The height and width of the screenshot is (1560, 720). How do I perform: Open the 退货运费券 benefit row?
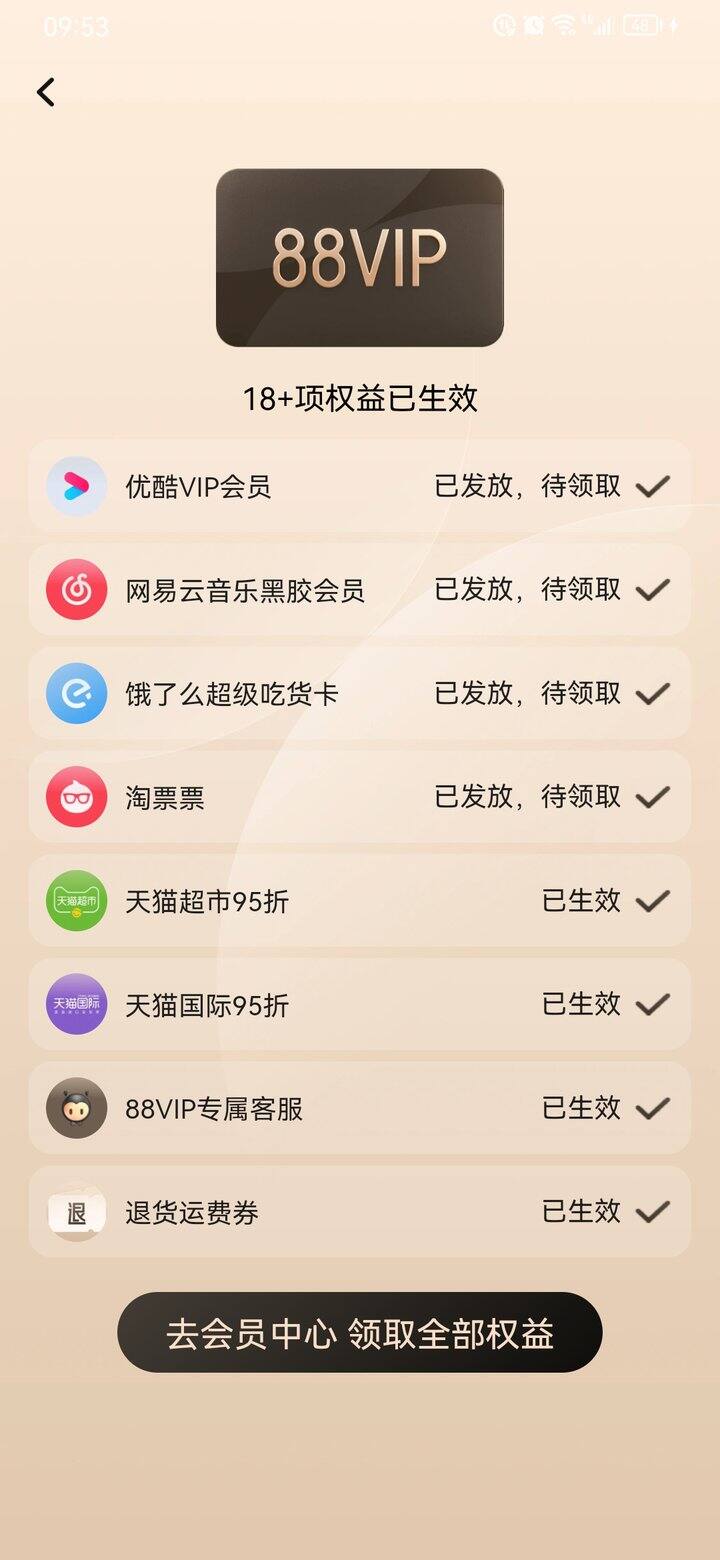[360, 1212]
